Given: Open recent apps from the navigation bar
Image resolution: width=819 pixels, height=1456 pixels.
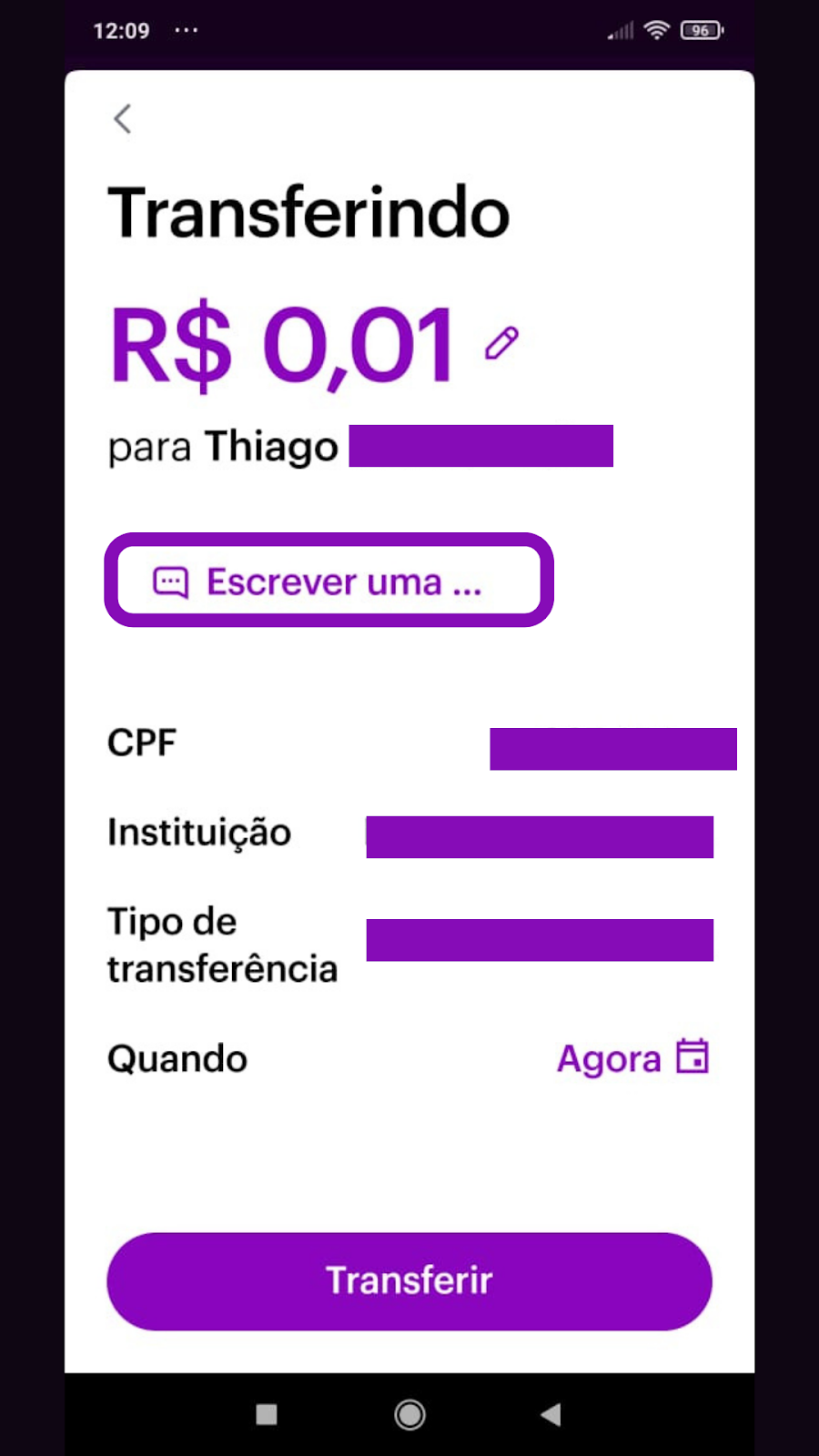Looking at the screenshot, I should coord(267,1414).
